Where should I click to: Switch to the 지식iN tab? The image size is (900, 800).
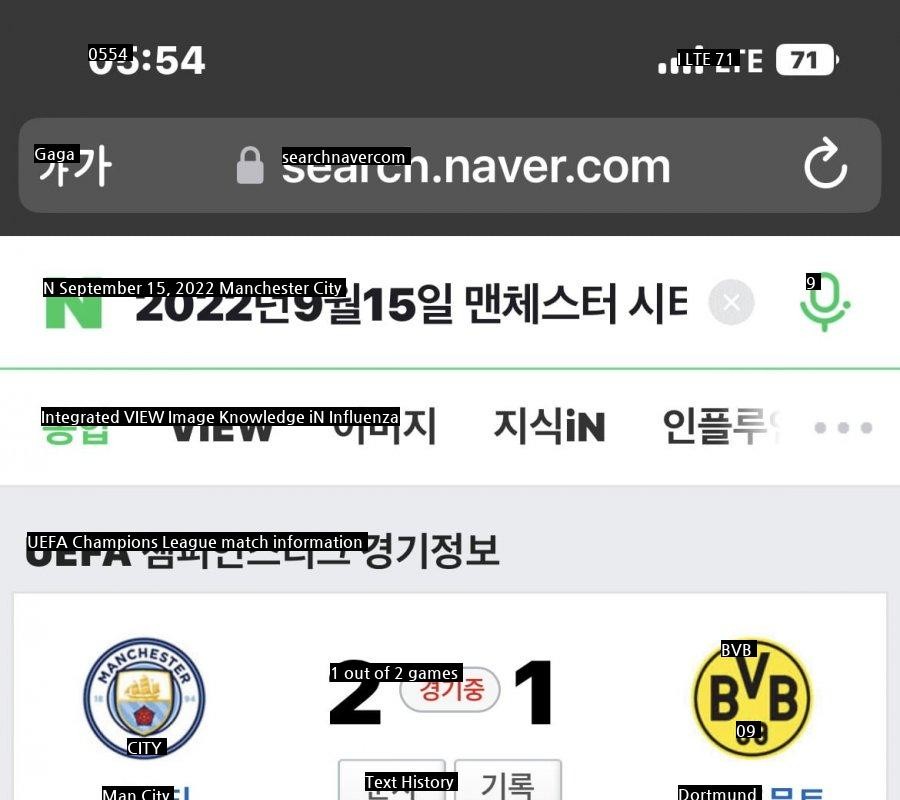(549, 427)
